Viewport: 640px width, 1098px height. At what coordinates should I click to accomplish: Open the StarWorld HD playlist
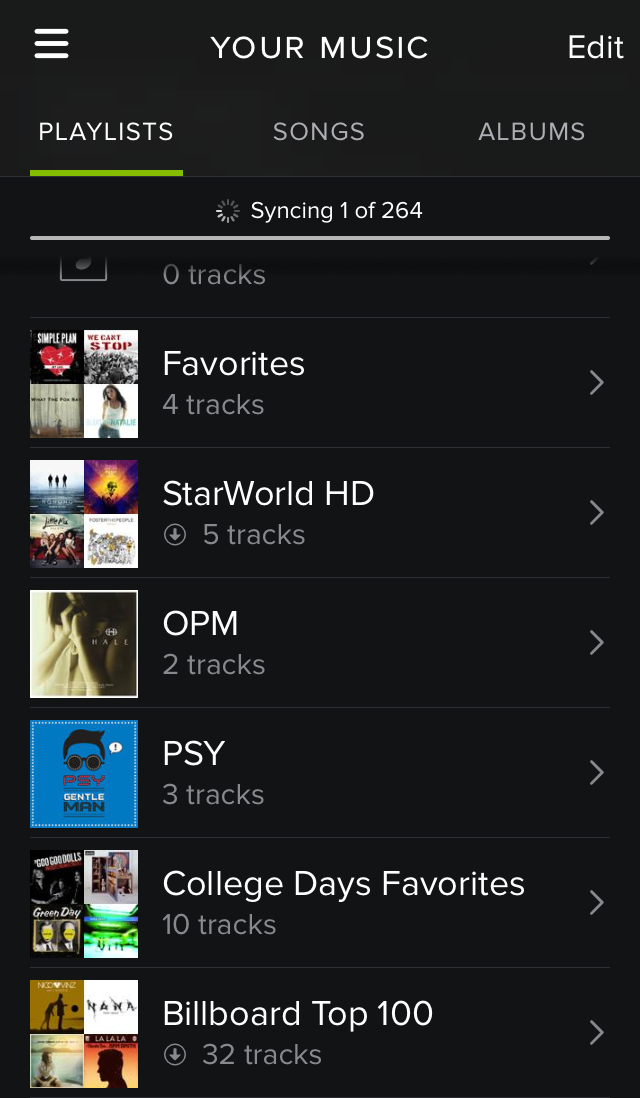point(320,513)
